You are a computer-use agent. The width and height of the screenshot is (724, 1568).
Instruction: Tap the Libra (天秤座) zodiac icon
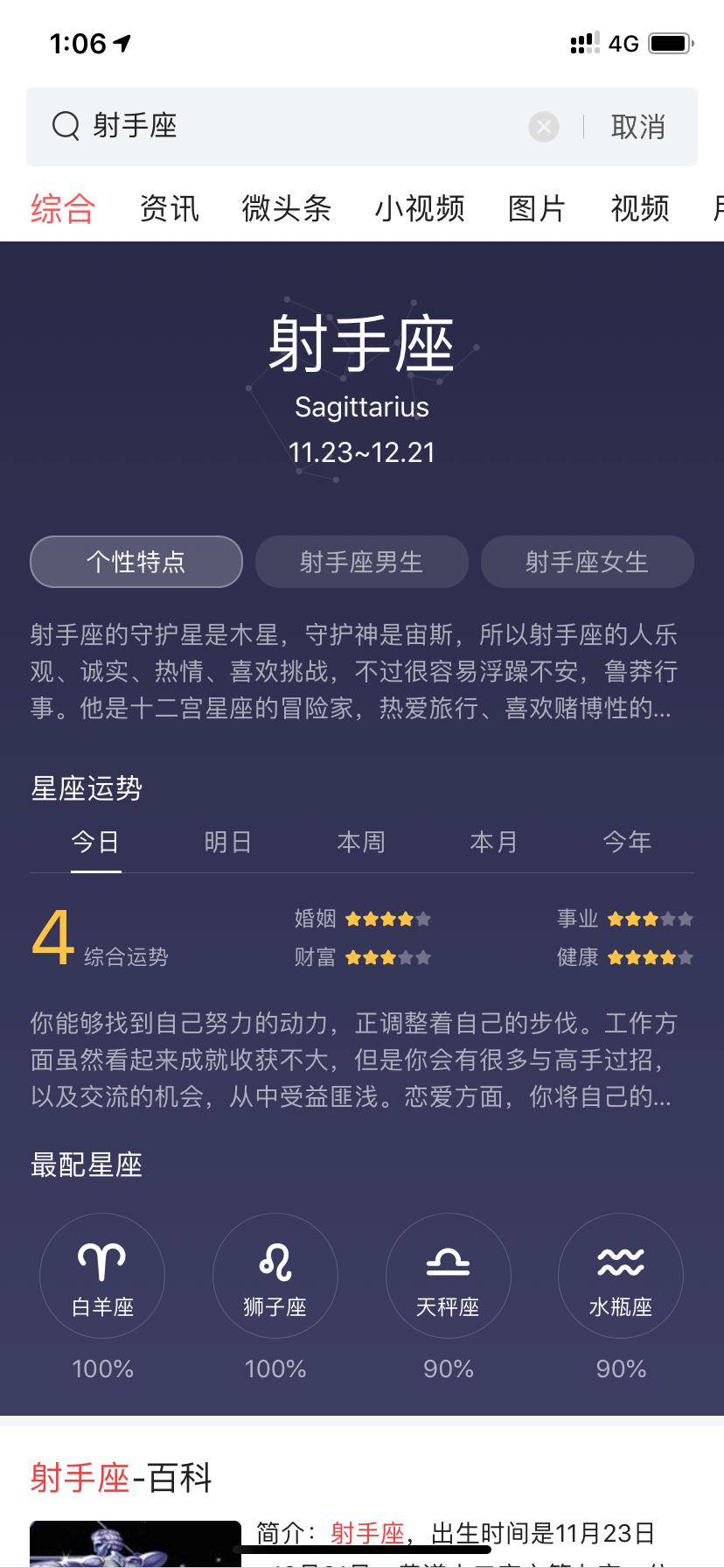448,1276
